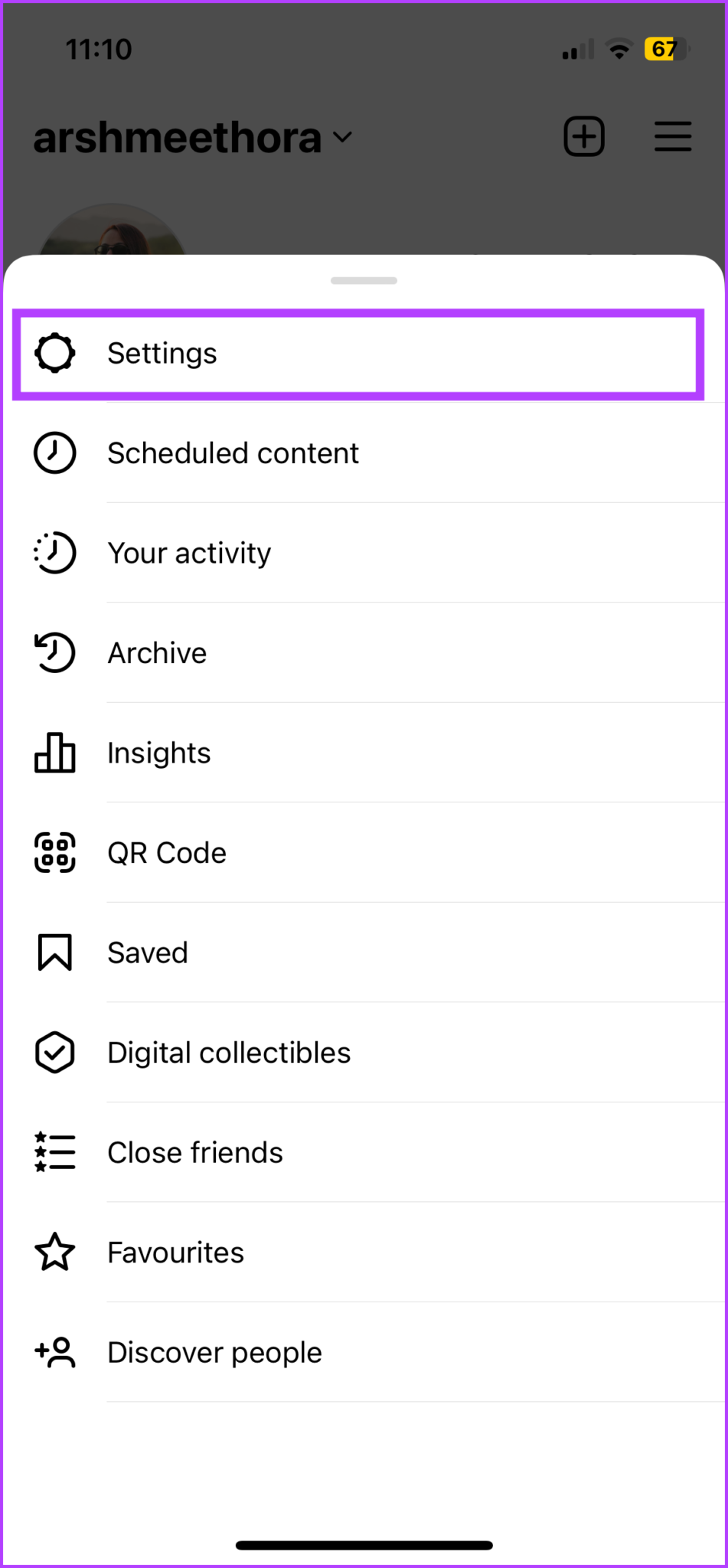
Task: Tap the Close friends star list icon
Action: [55, 1152]
